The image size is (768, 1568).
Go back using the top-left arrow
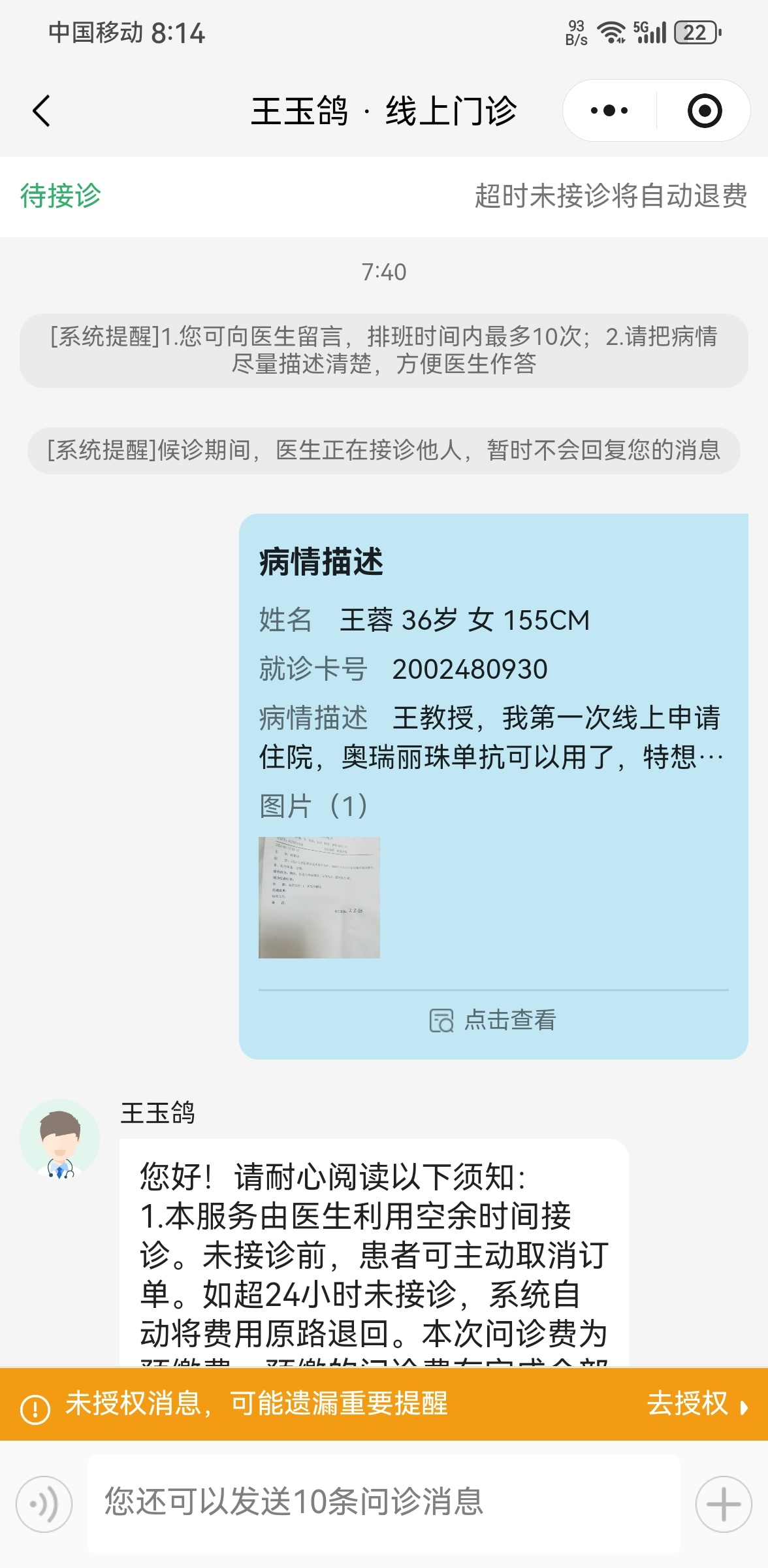[41, 110]
